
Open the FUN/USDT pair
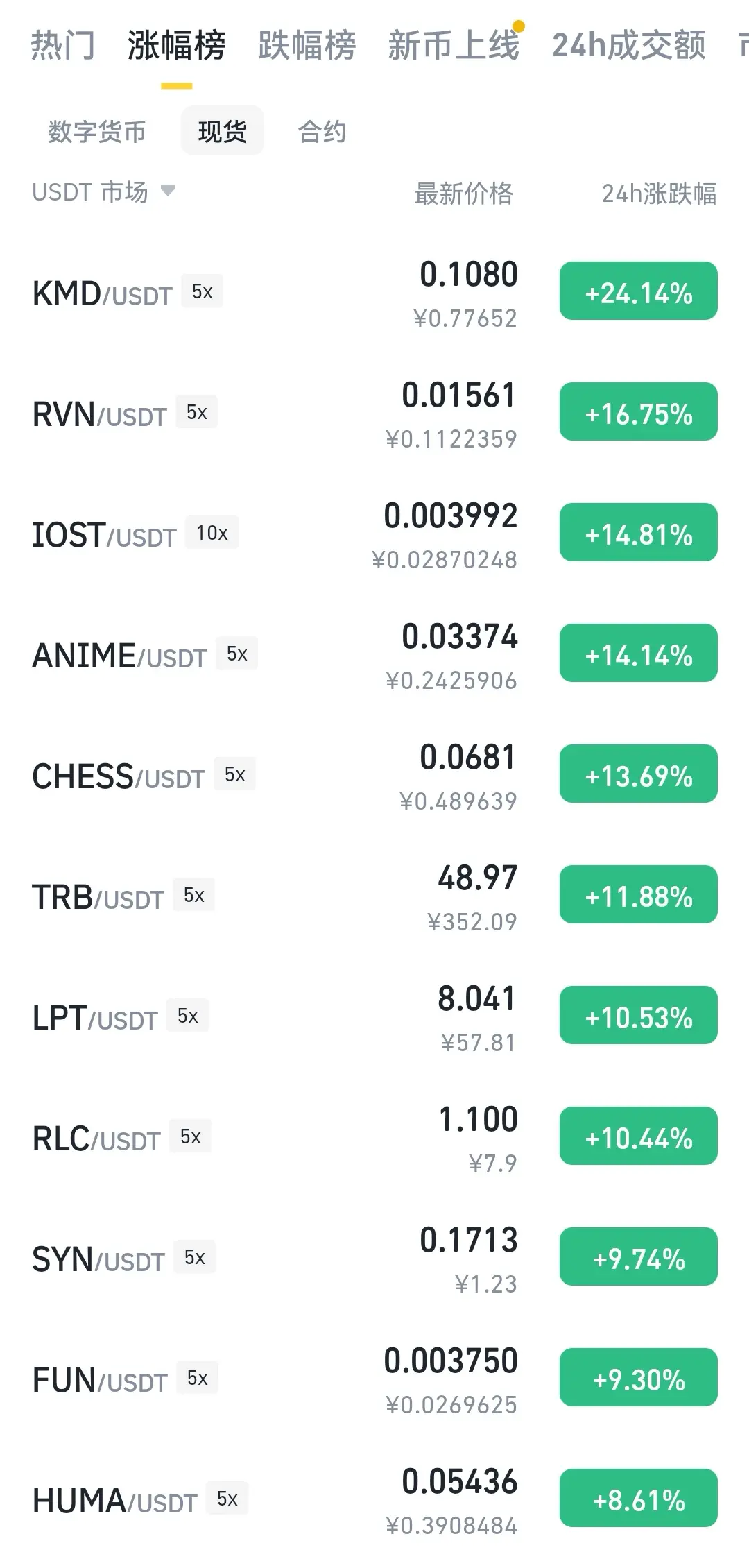point(374,1379)
